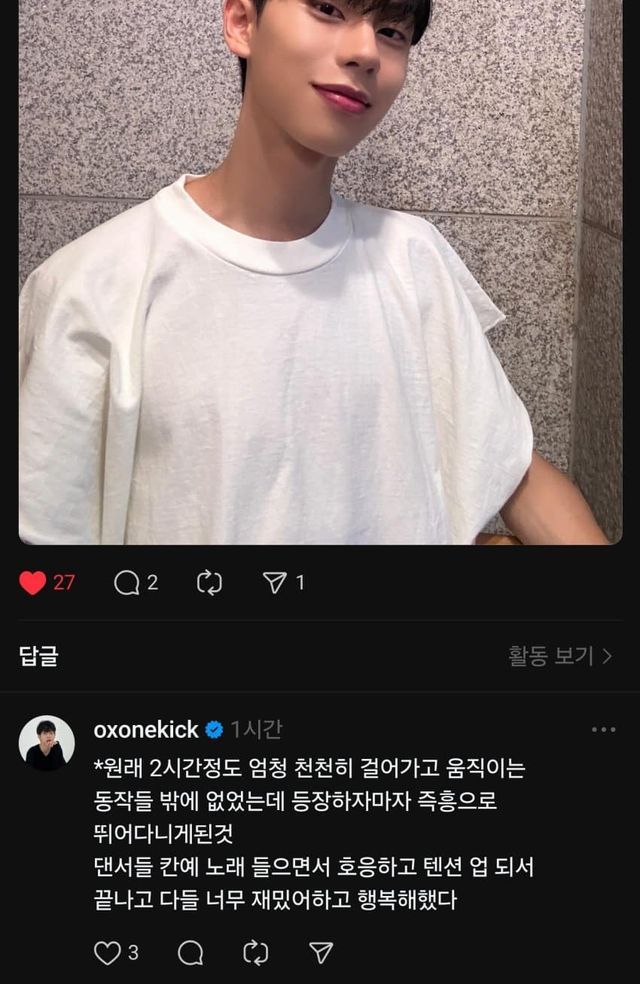Unlike the main post with 27 likes
This screenshot has width=640, height=984.
tap(33, 582)
